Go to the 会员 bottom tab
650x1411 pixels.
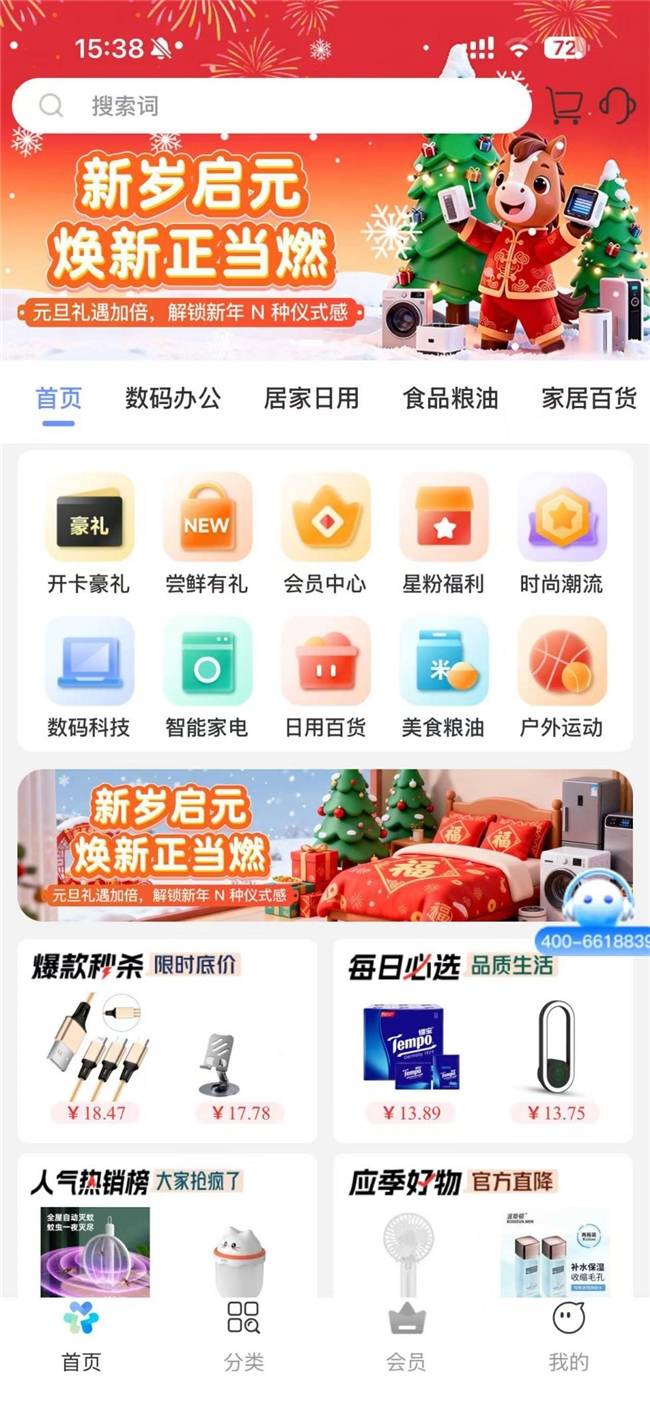(406, 1335)
